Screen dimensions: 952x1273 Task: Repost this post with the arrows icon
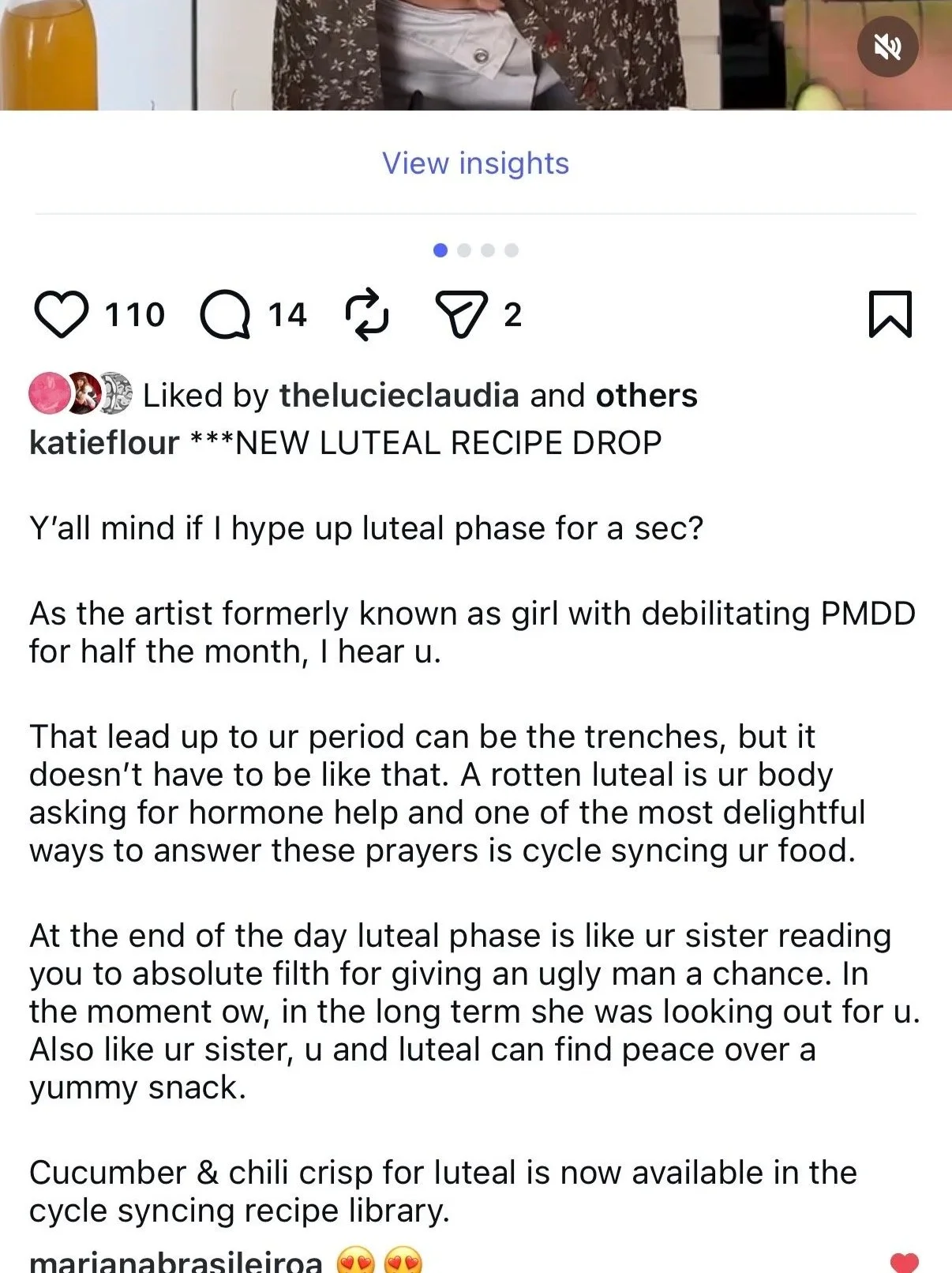click(367, 314)
